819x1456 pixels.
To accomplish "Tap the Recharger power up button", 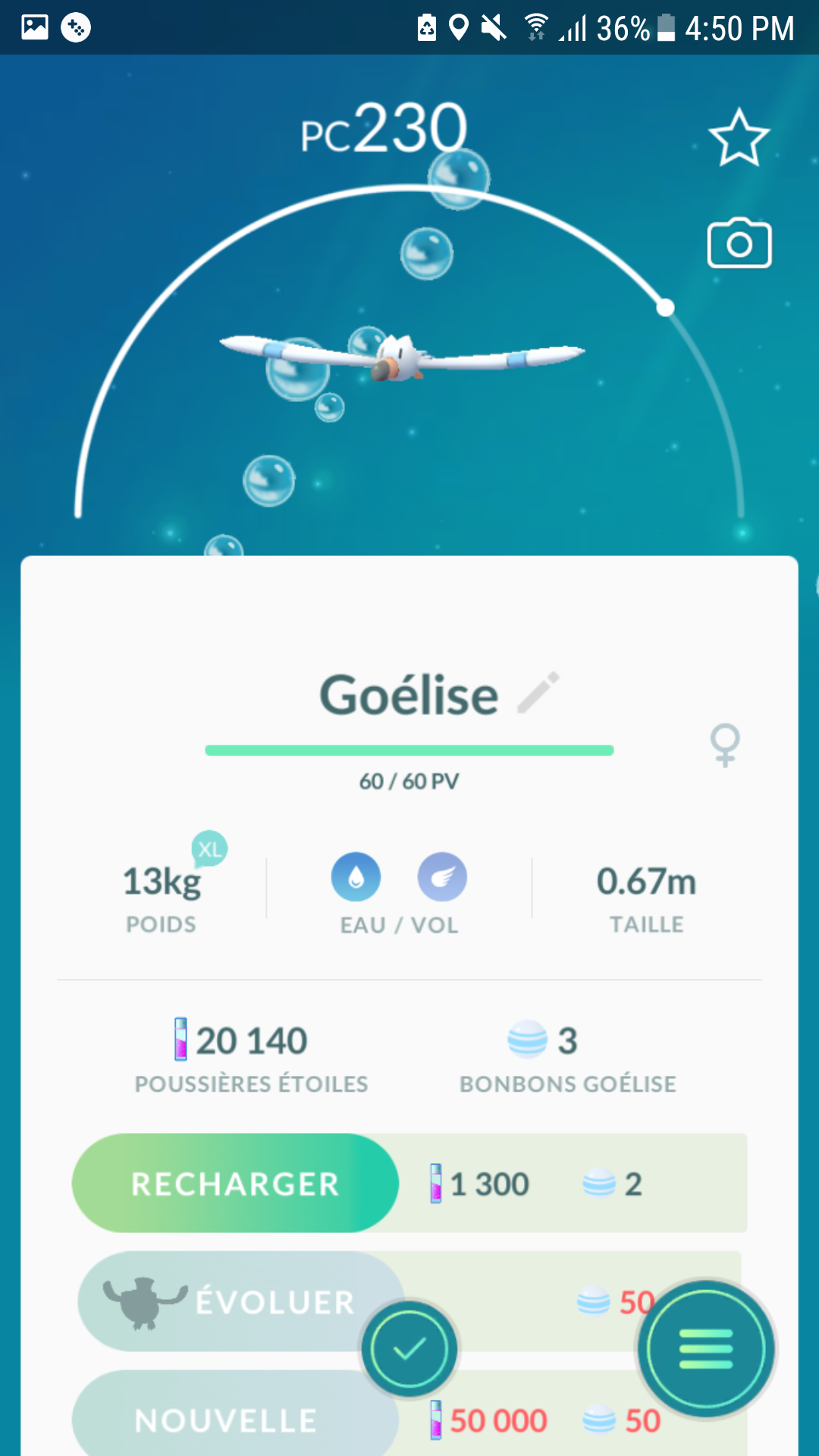I will [x=235, y=1183].
